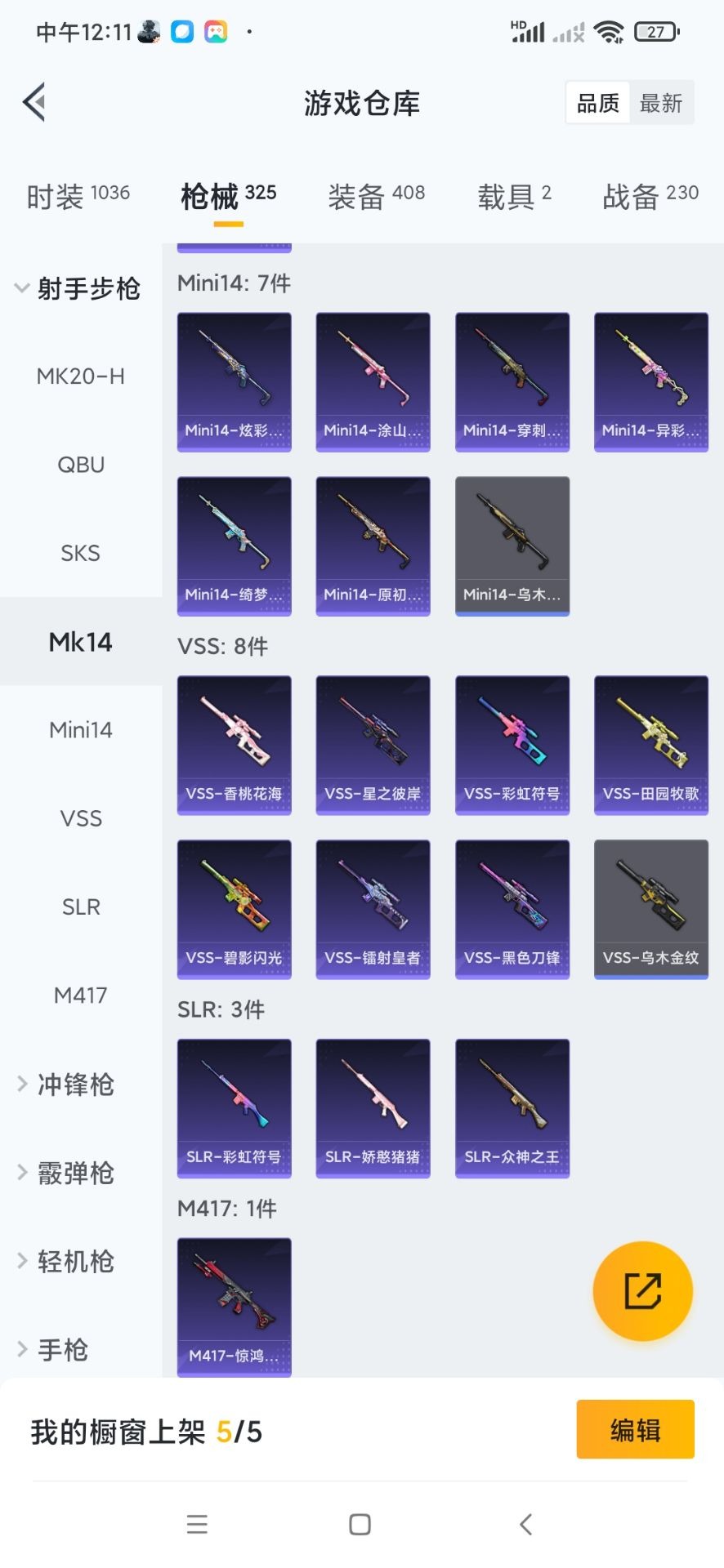724x1568 pixels.
Task: Jump to the SKS weapon list
Action: coord(80,553)
